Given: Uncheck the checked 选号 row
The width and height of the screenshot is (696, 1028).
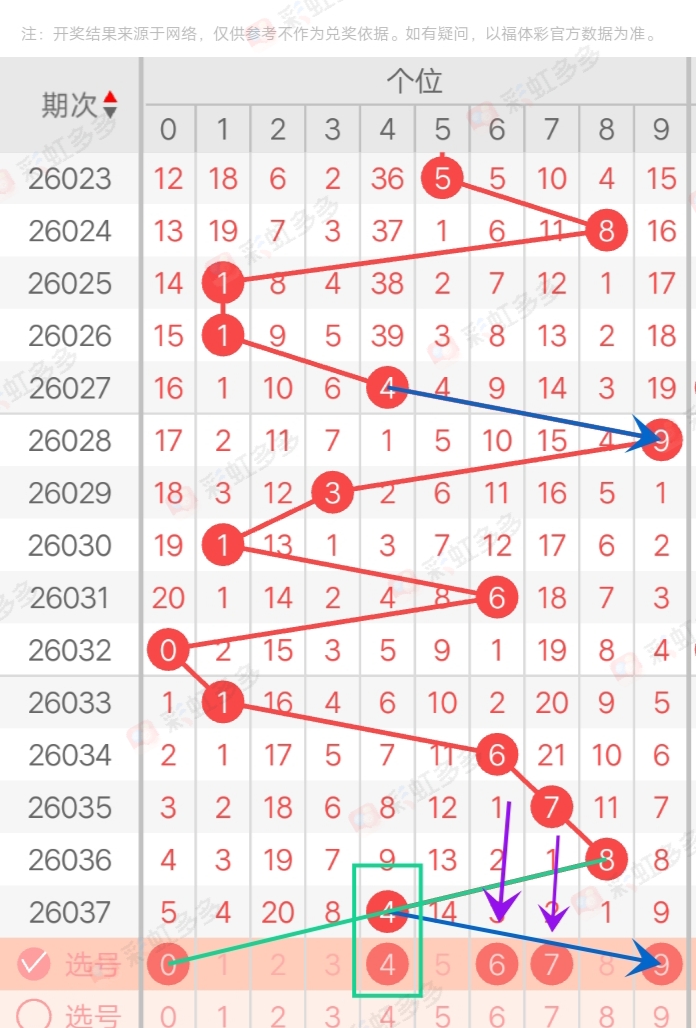Looking at the screenshot, I should coord(34,964).
